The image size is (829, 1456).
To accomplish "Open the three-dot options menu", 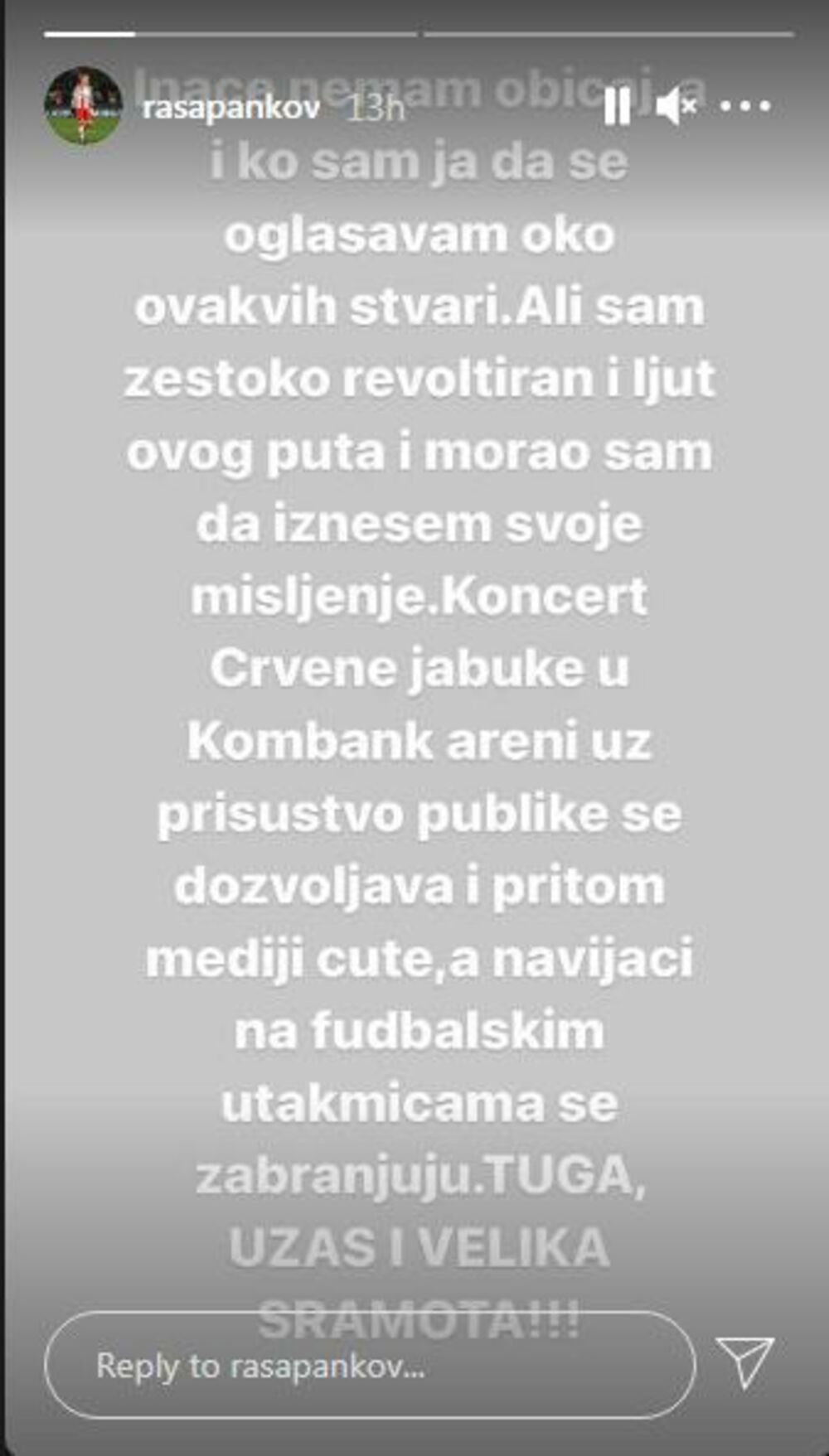I will 745,106.
